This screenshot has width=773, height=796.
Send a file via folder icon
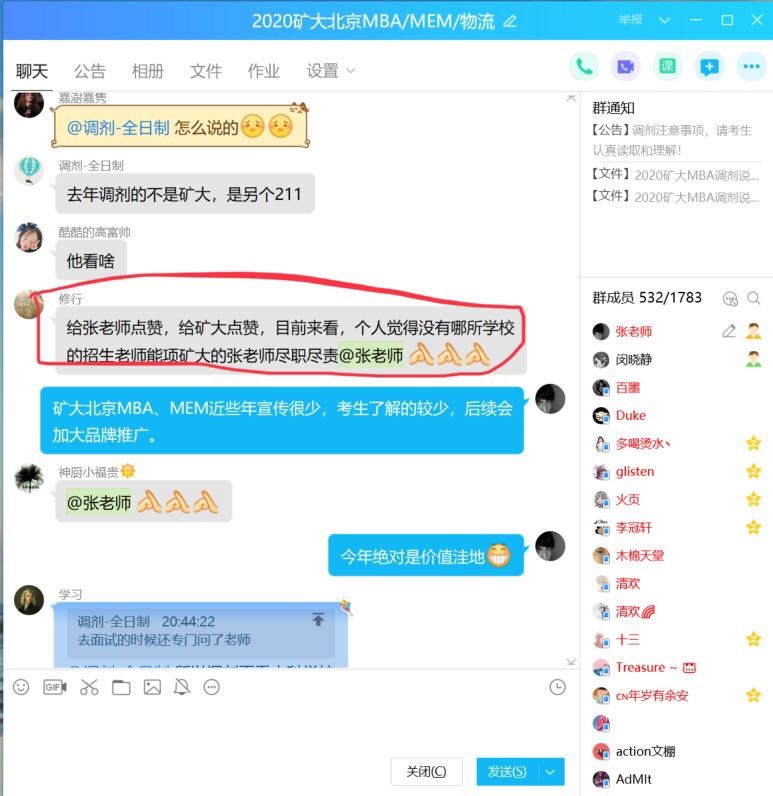(121, 687)
